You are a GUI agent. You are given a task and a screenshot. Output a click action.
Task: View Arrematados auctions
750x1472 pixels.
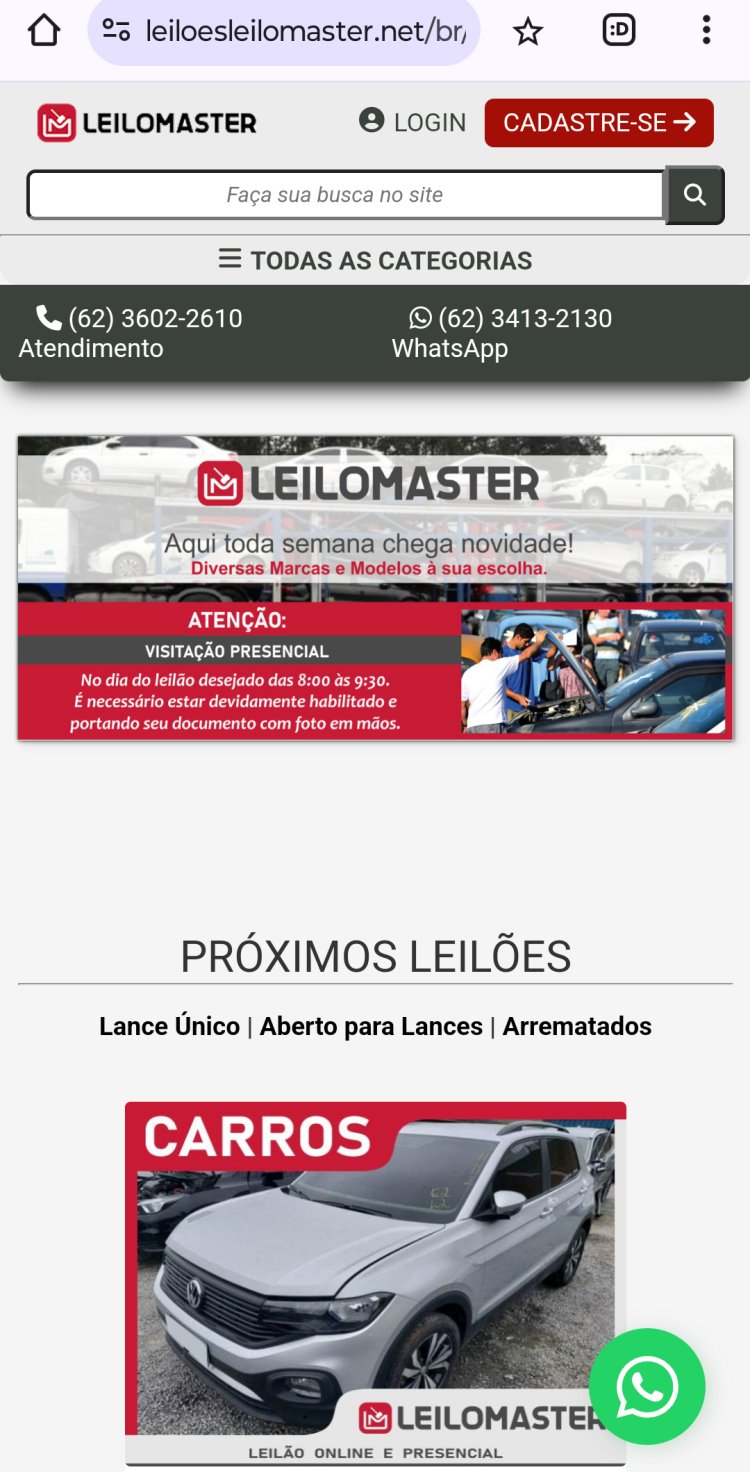[577, 1027]
